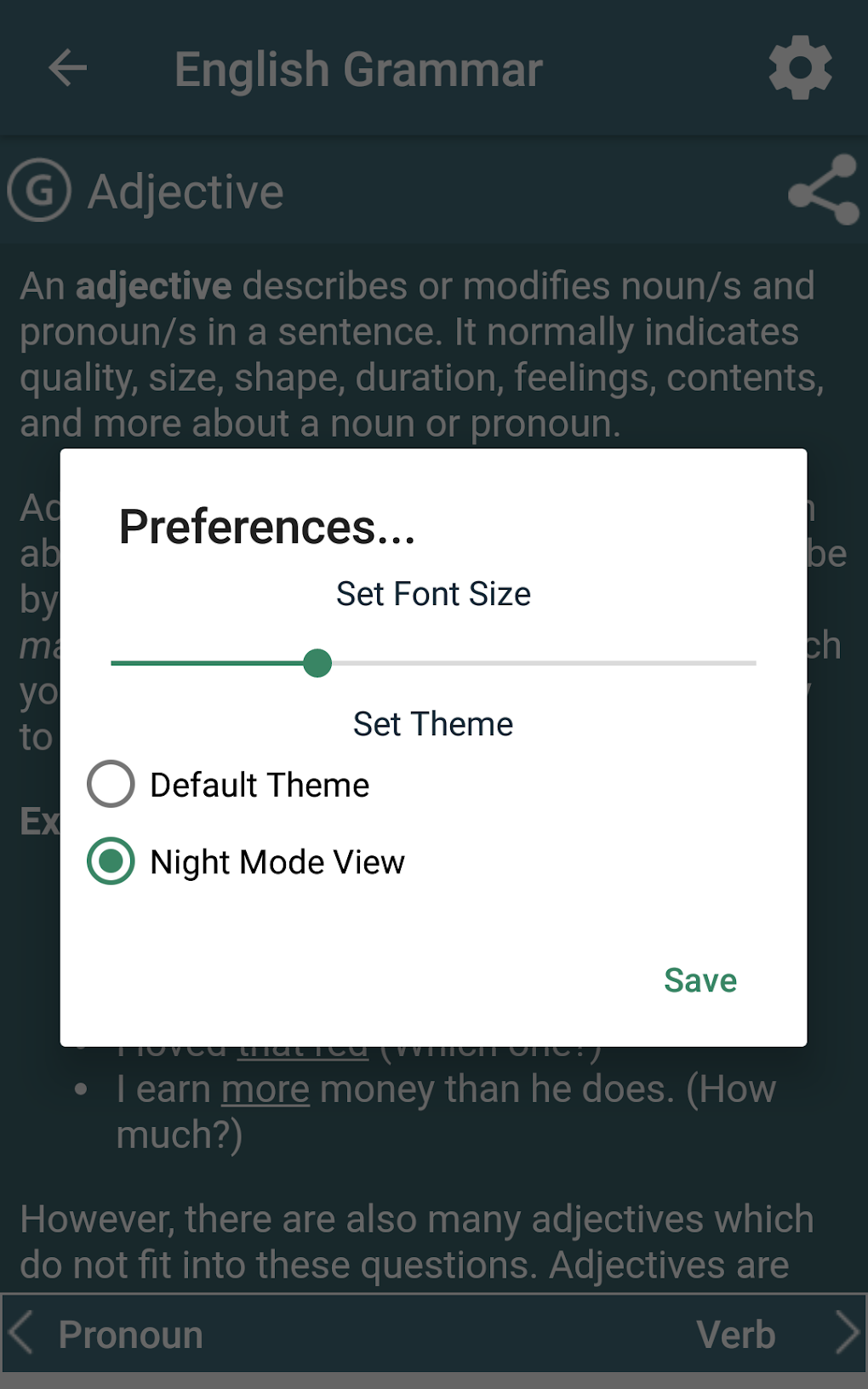Screen dimensions: 868x1389
Task: Share the Adjective lesson
Action: 823,191
